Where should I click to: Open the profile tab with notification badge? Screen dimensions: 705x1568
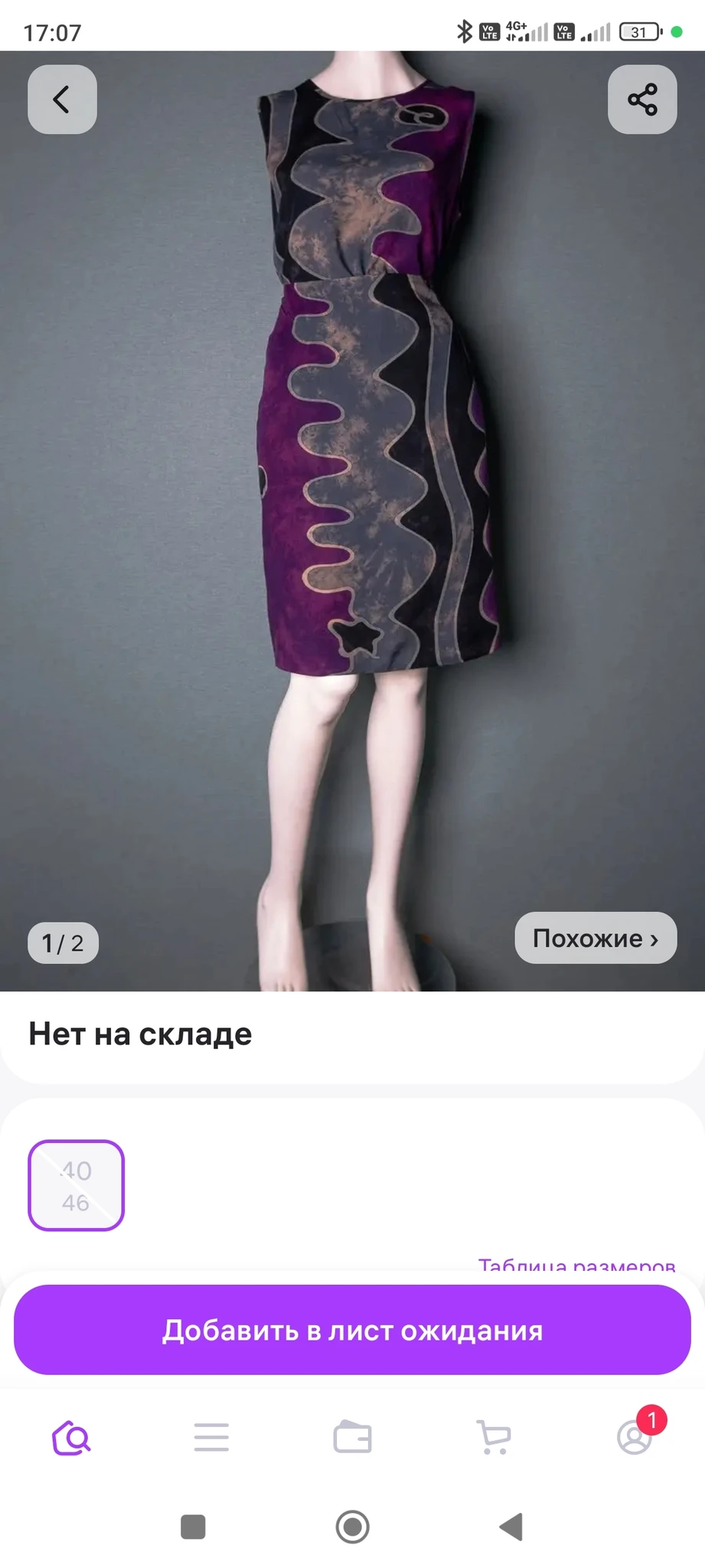(635, 1438)
